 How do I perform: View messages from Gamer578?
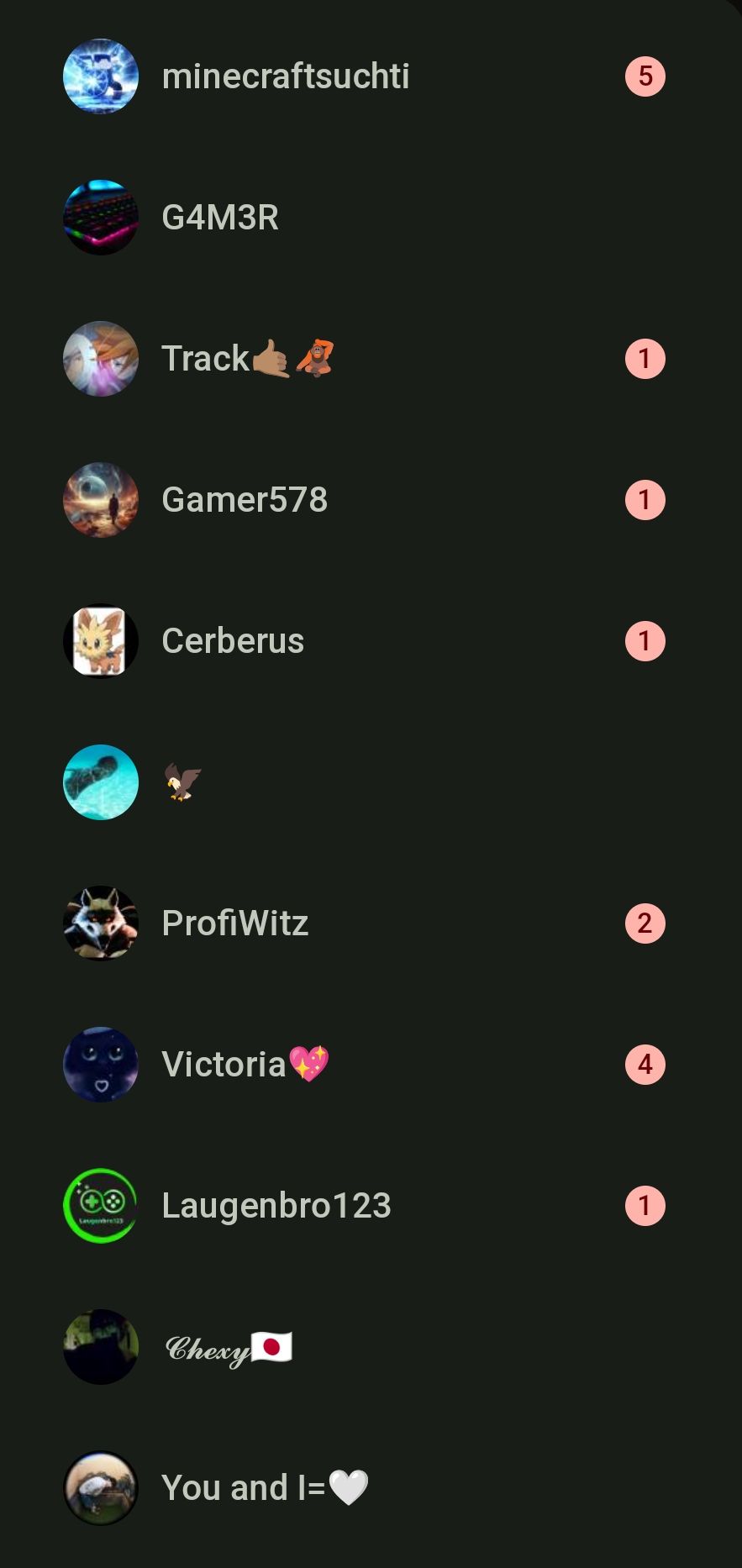[245, 500]
